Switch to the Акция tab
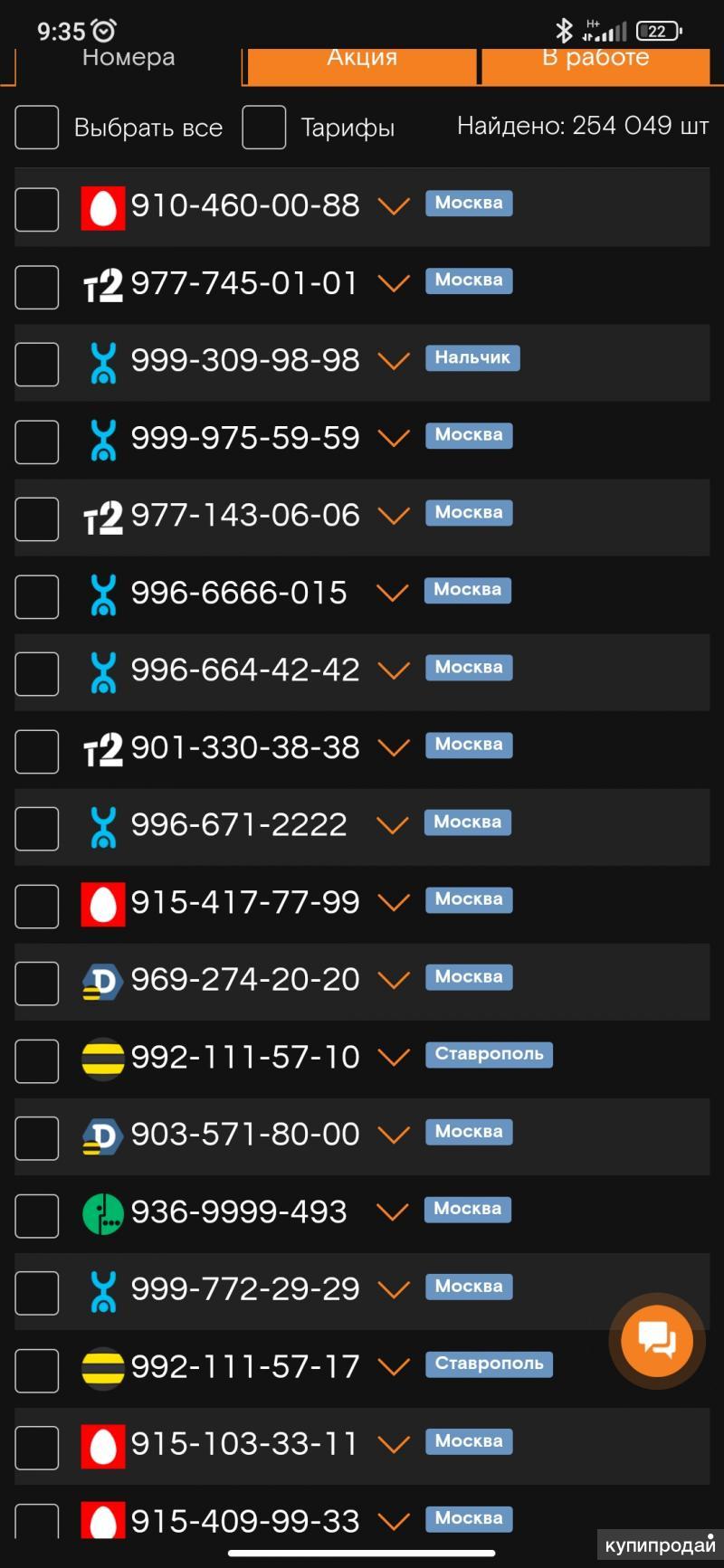This screenshot has width=724, height=1568. click(x=361, y=63)
